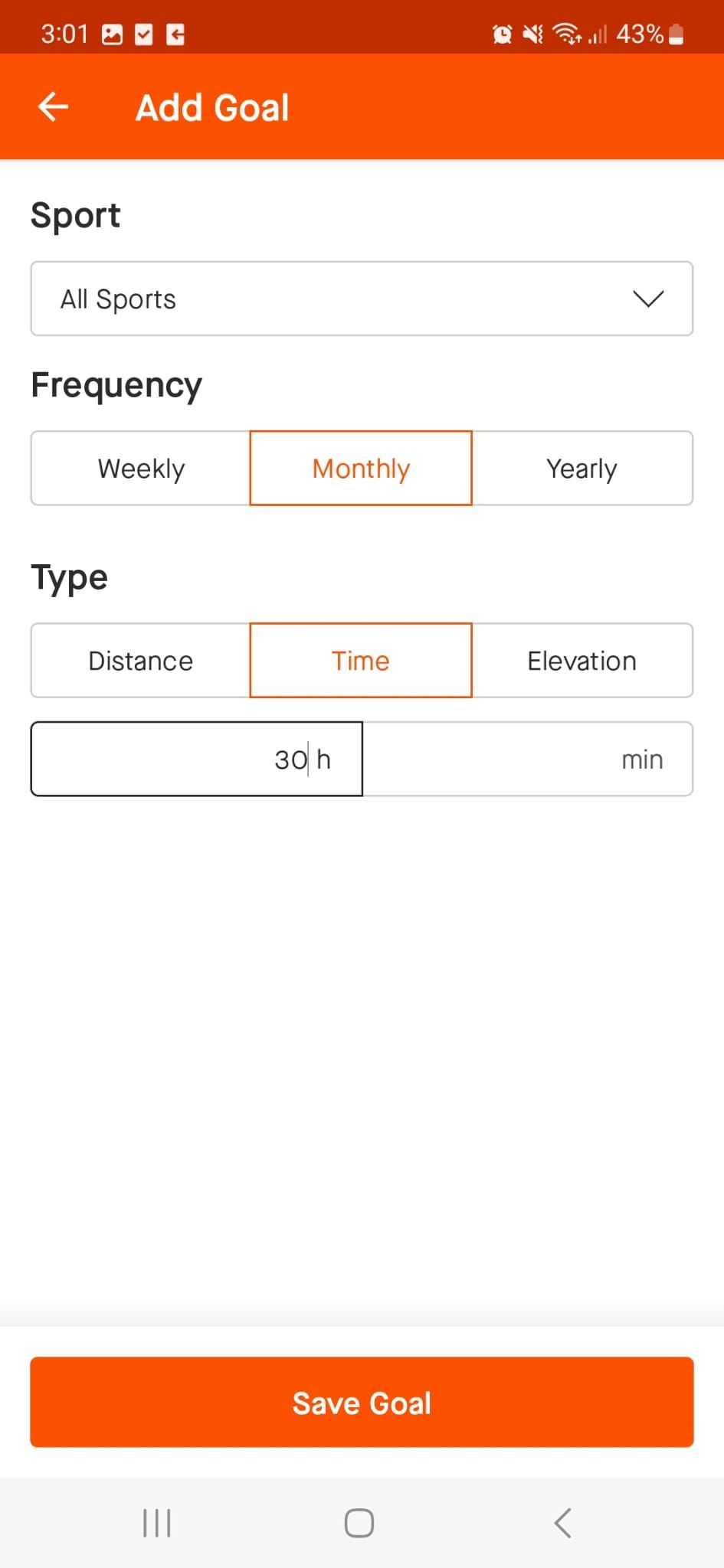Select the Yearly frequency option
724x1568 pixels.
point(581,468)
